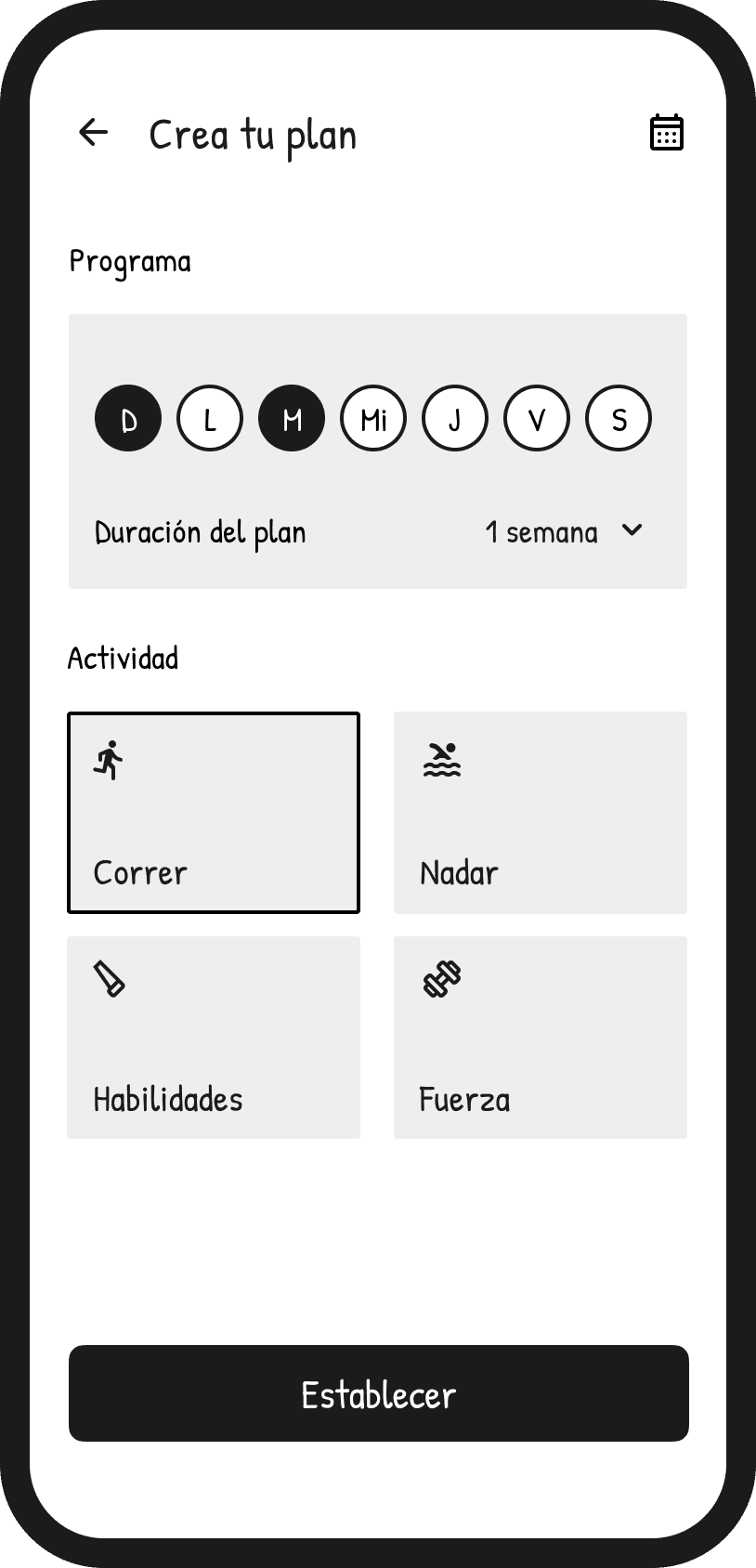Select the L day circle

coord(210,418)
